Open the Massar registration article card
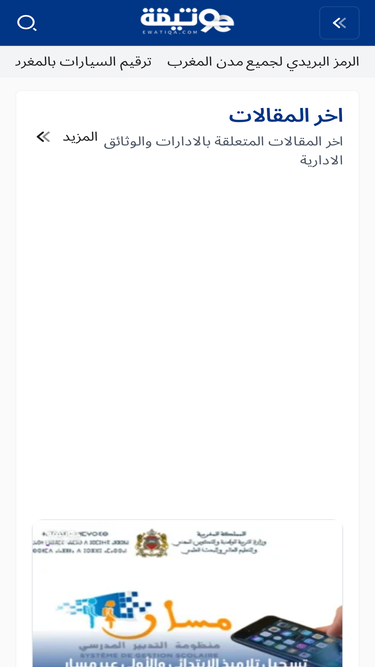 (x=187, y=593)
